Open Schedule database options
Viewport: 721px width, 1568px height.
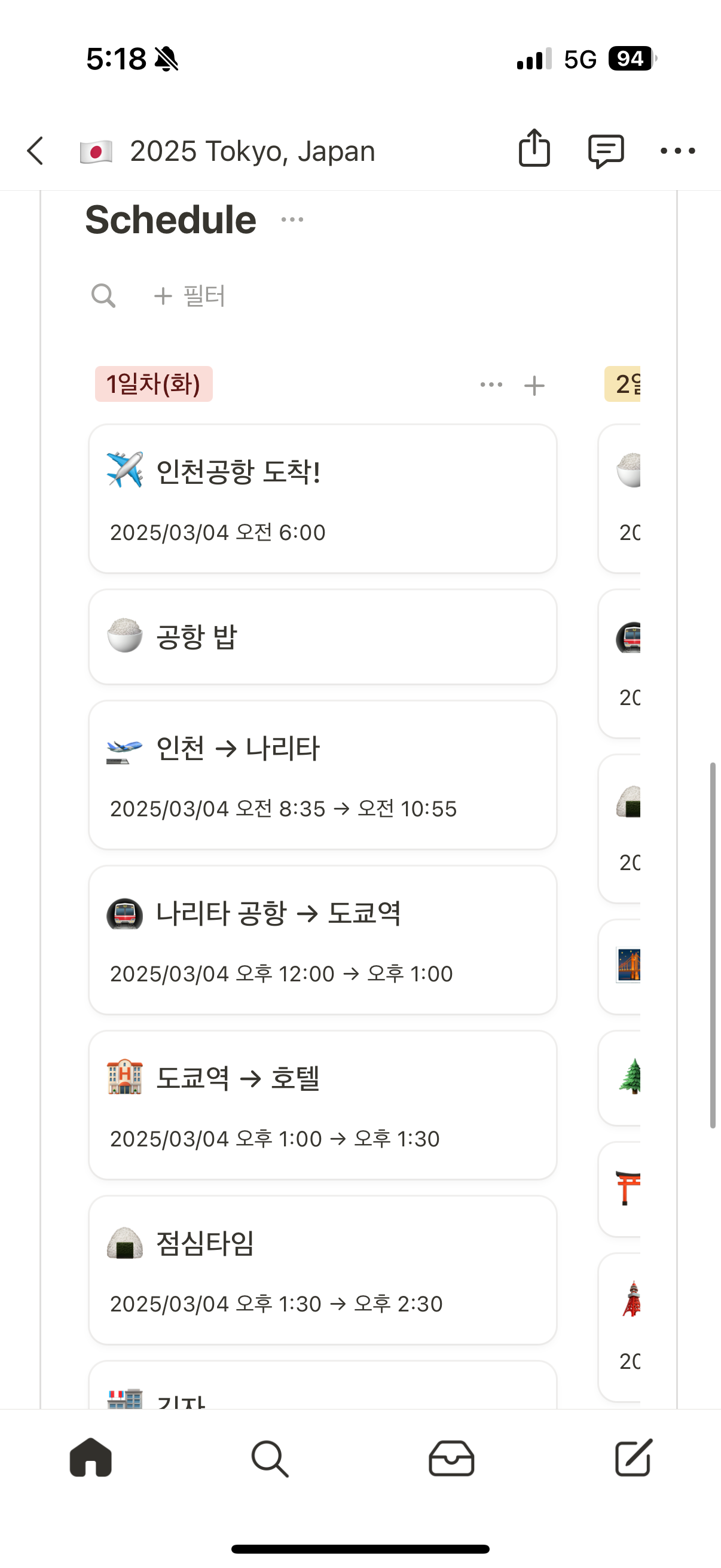292,219
